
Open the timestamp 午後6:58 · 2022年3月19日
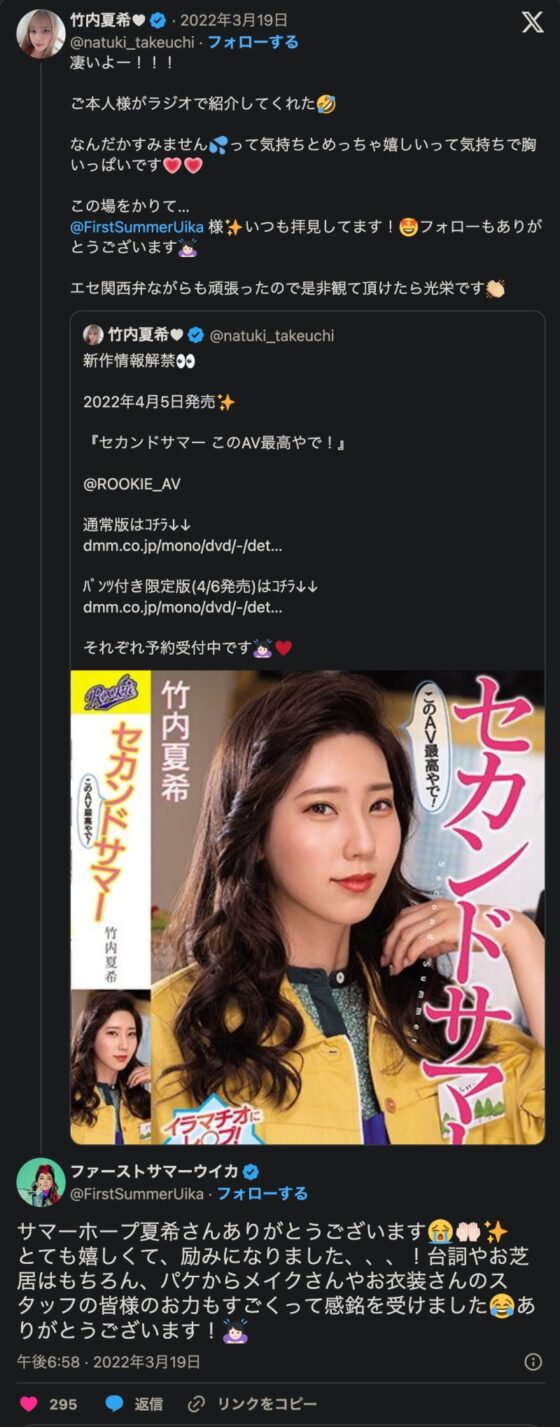108,1361
